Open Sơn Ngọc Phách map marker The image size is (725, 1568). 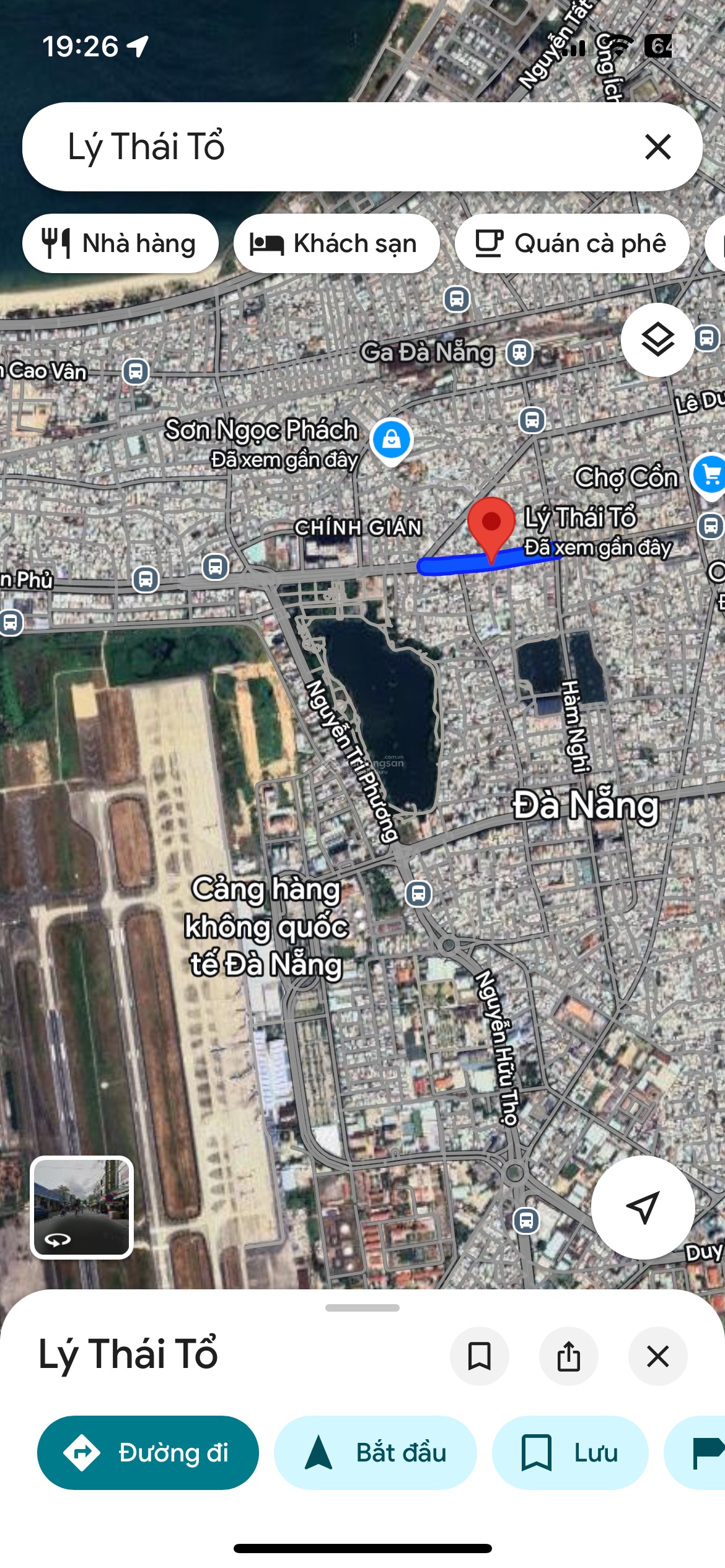(391, 440)
